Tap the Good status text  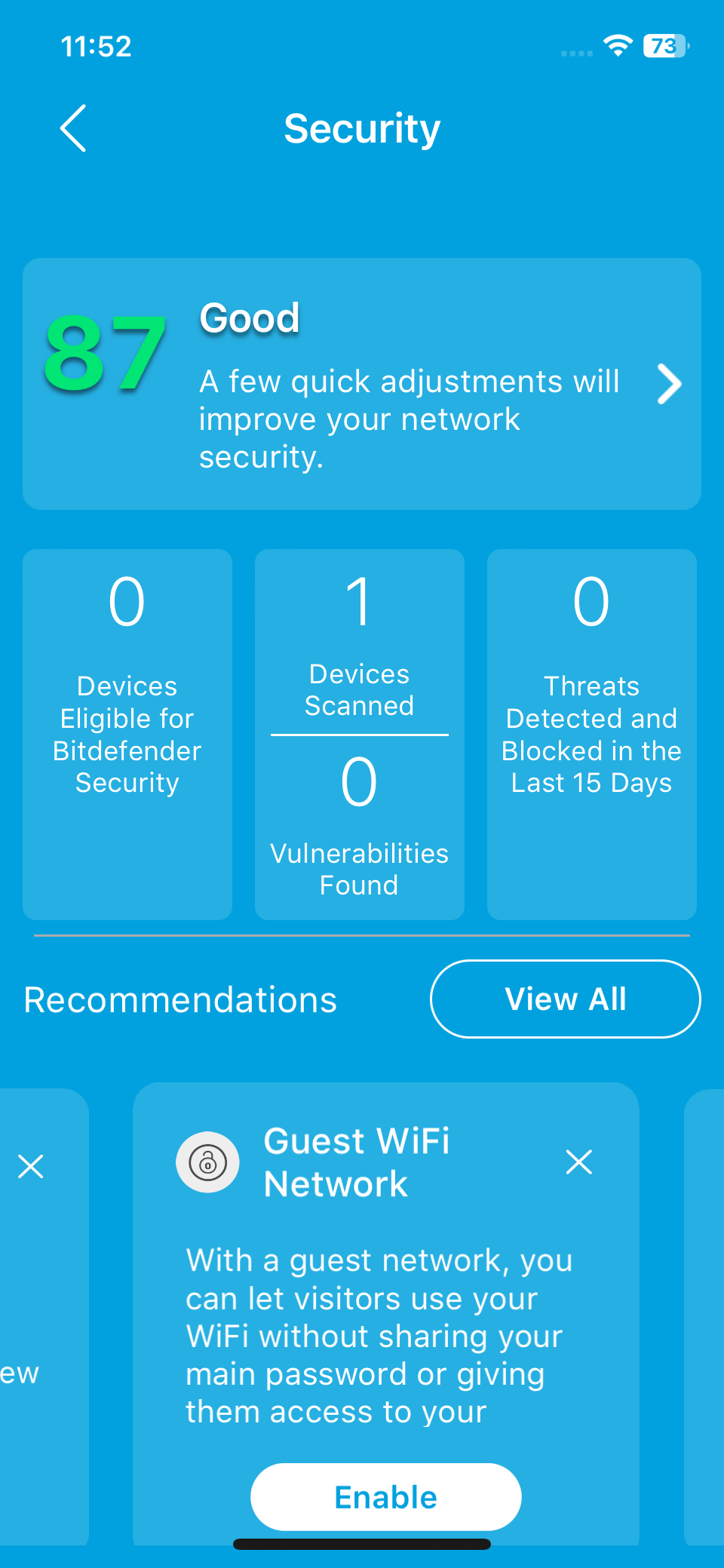(x=249, y=318)
